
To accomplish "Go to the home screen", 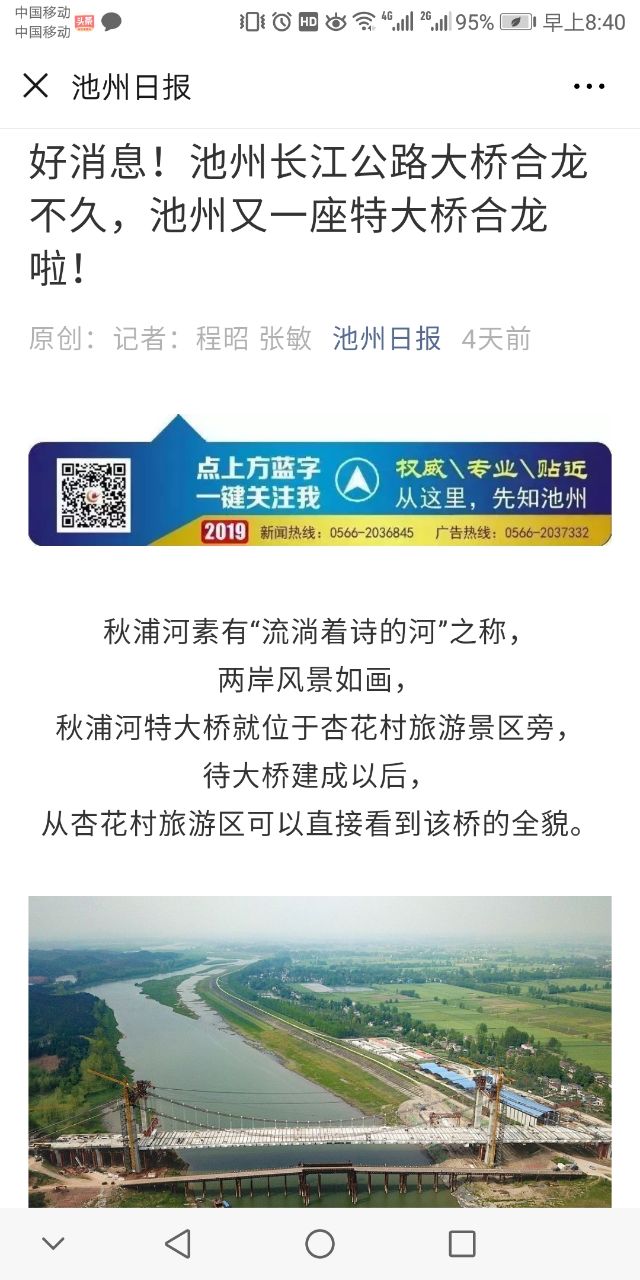I will (x=320, y=1243).
